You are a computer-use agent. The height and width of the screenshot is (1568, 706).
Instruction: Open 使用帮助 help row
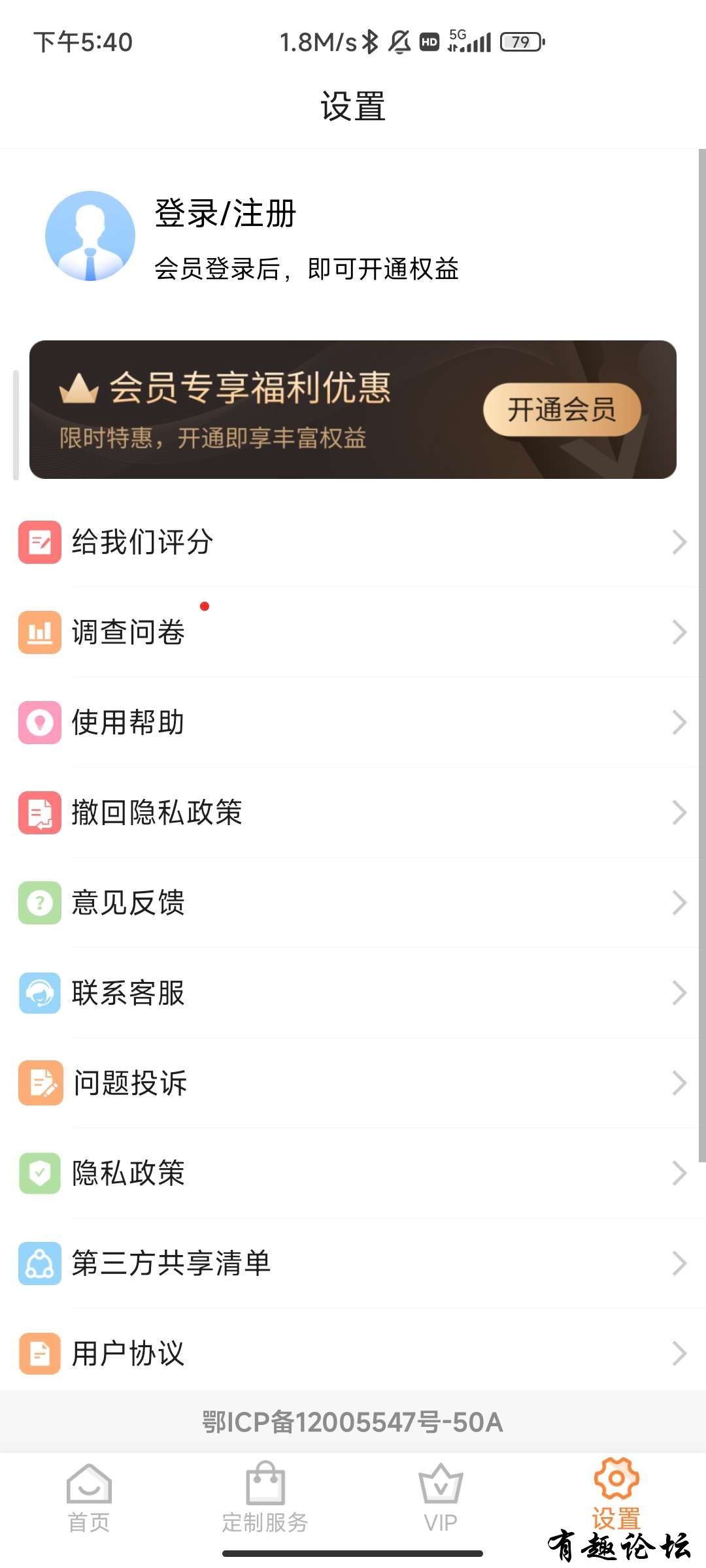pos(353,723)
